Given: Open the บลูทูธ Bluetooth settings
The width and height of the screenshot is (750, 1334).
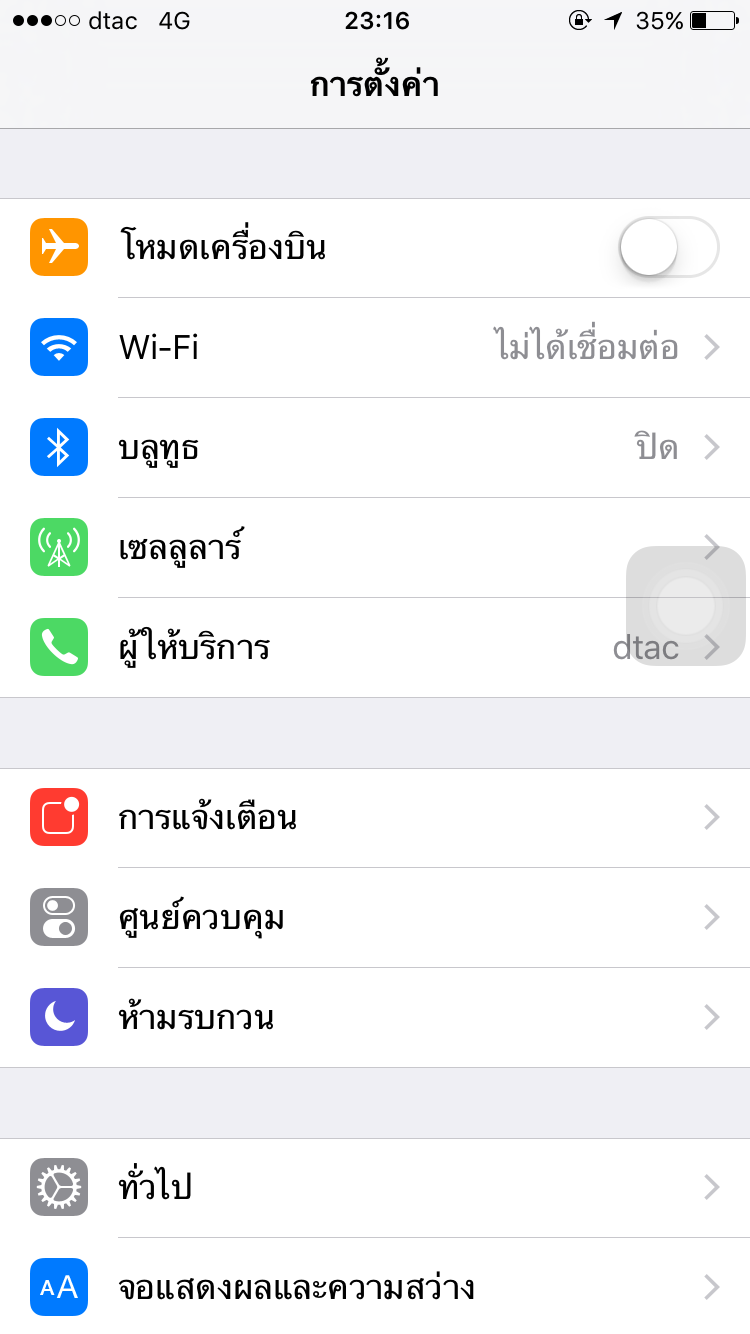Looking at the screenshot, I should [375, 447].
